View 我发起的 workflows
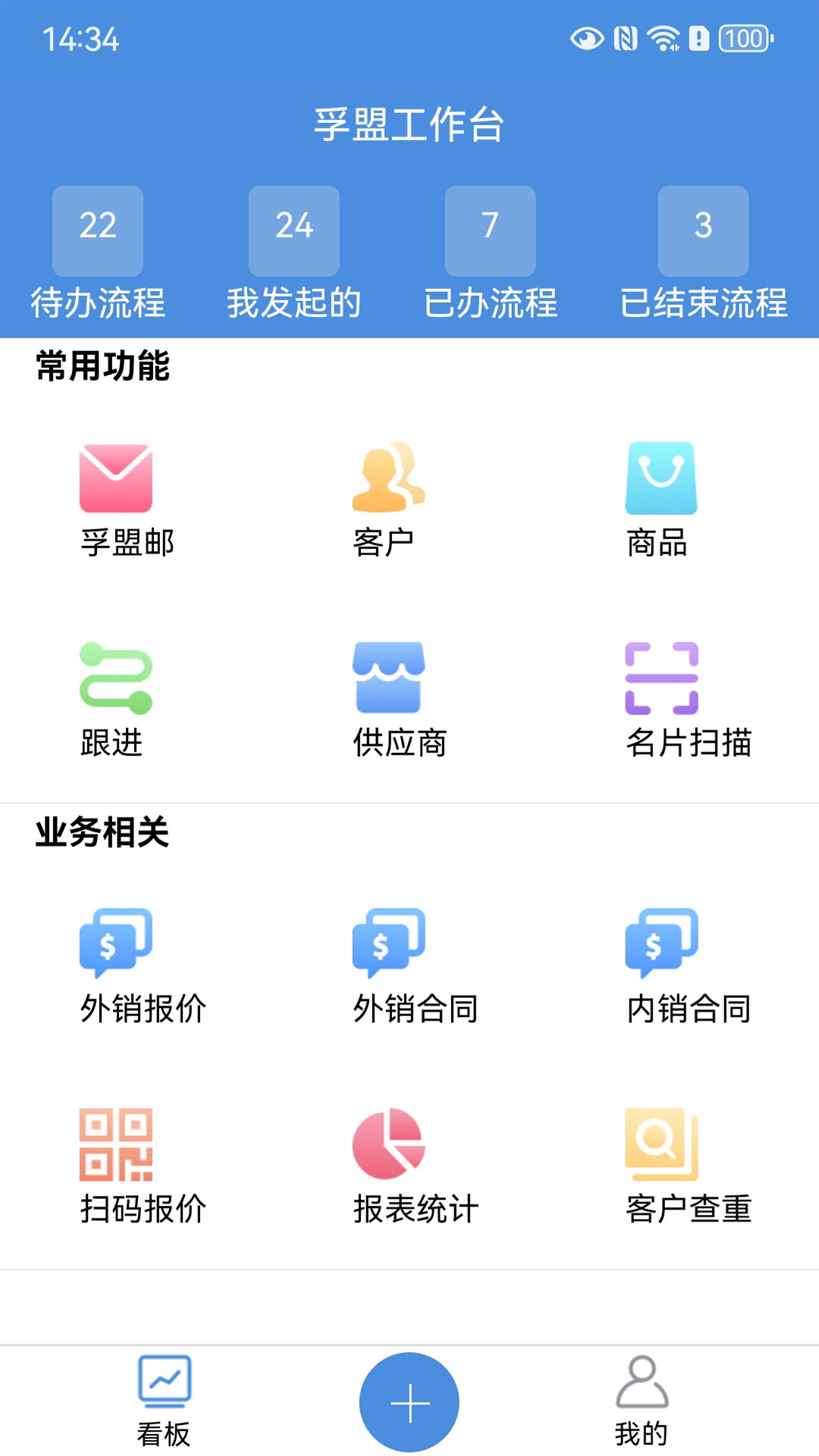Screen dimensions: 819x1456 294,254
